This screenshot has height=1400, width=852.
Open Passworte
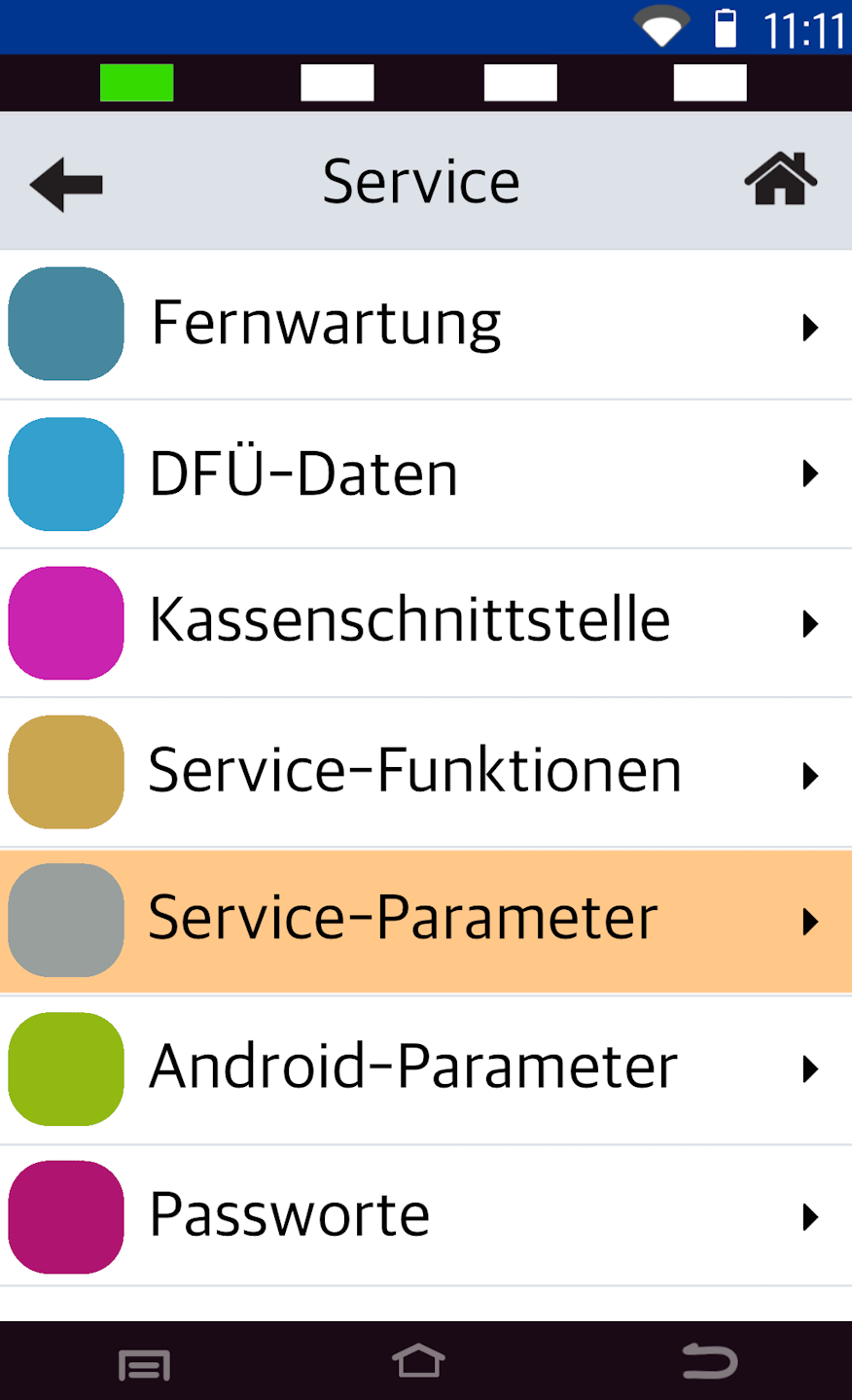426,1217
